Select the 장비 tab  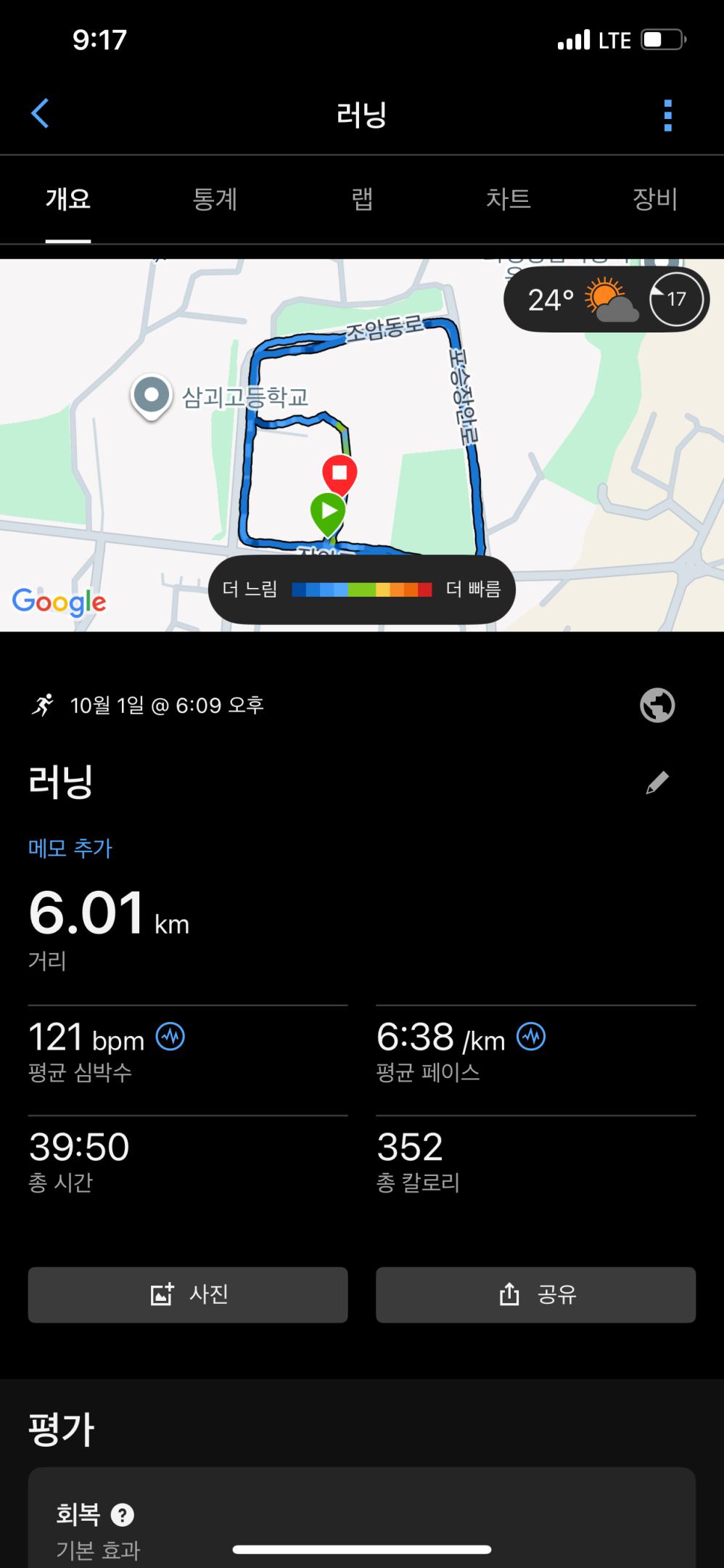click(654, 199)
